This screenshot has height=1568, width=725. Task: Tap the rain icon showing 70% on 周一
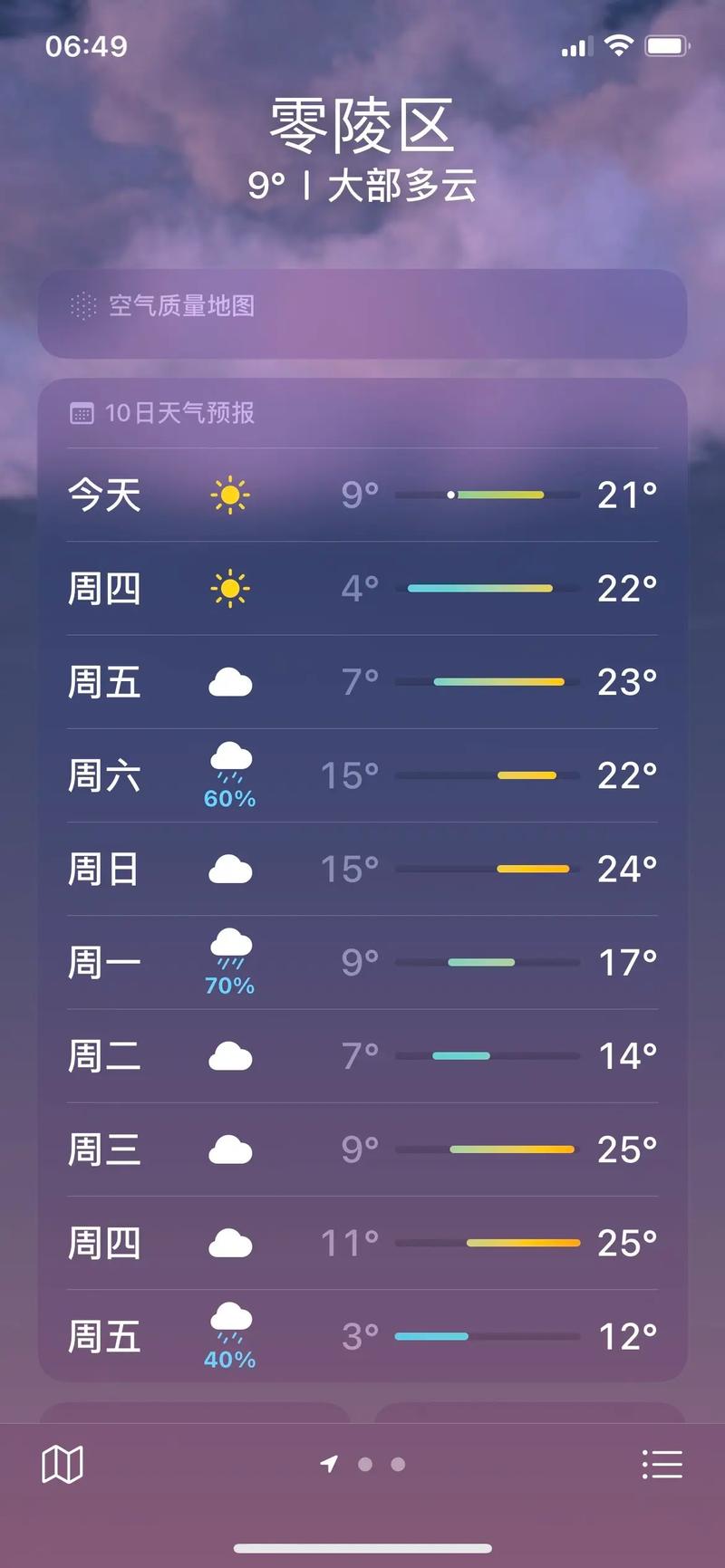tap(229, 960)
